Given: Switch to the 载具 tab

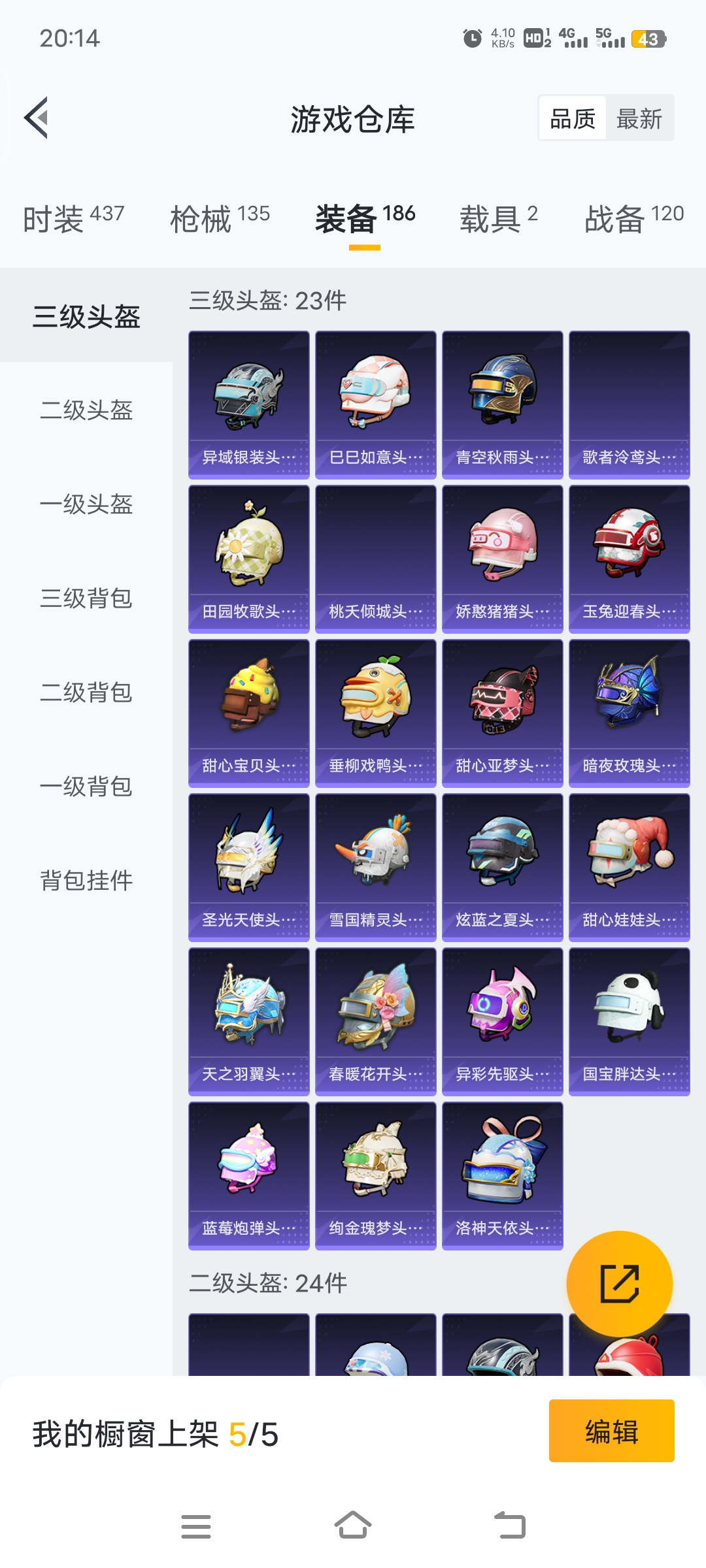Looking at the screenshot, I should 498,218.
